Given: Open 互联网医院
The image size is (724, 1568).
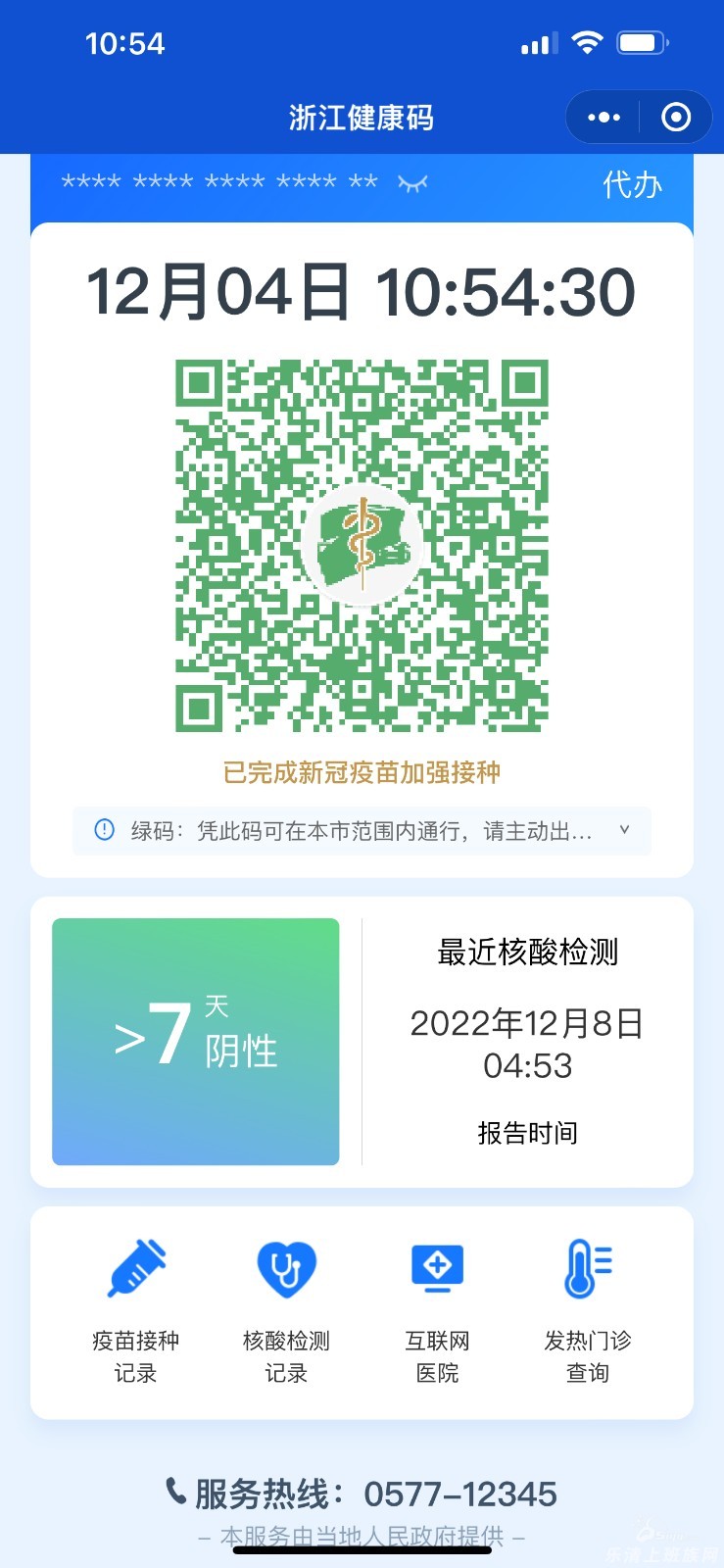Looking at the screenshot, I should 437,1310.
